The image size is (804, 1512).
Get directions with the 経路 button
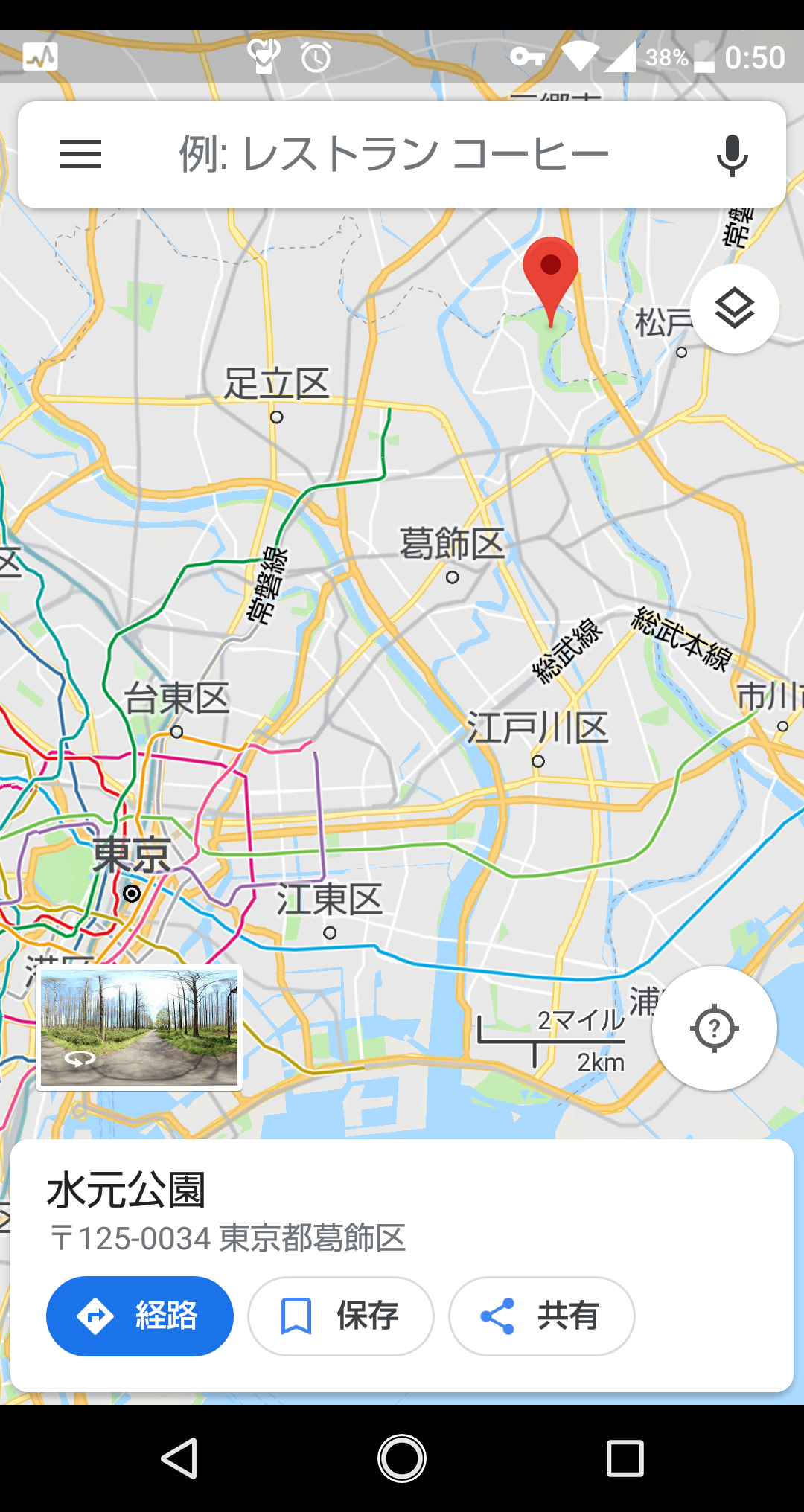tap(140, 1316)
